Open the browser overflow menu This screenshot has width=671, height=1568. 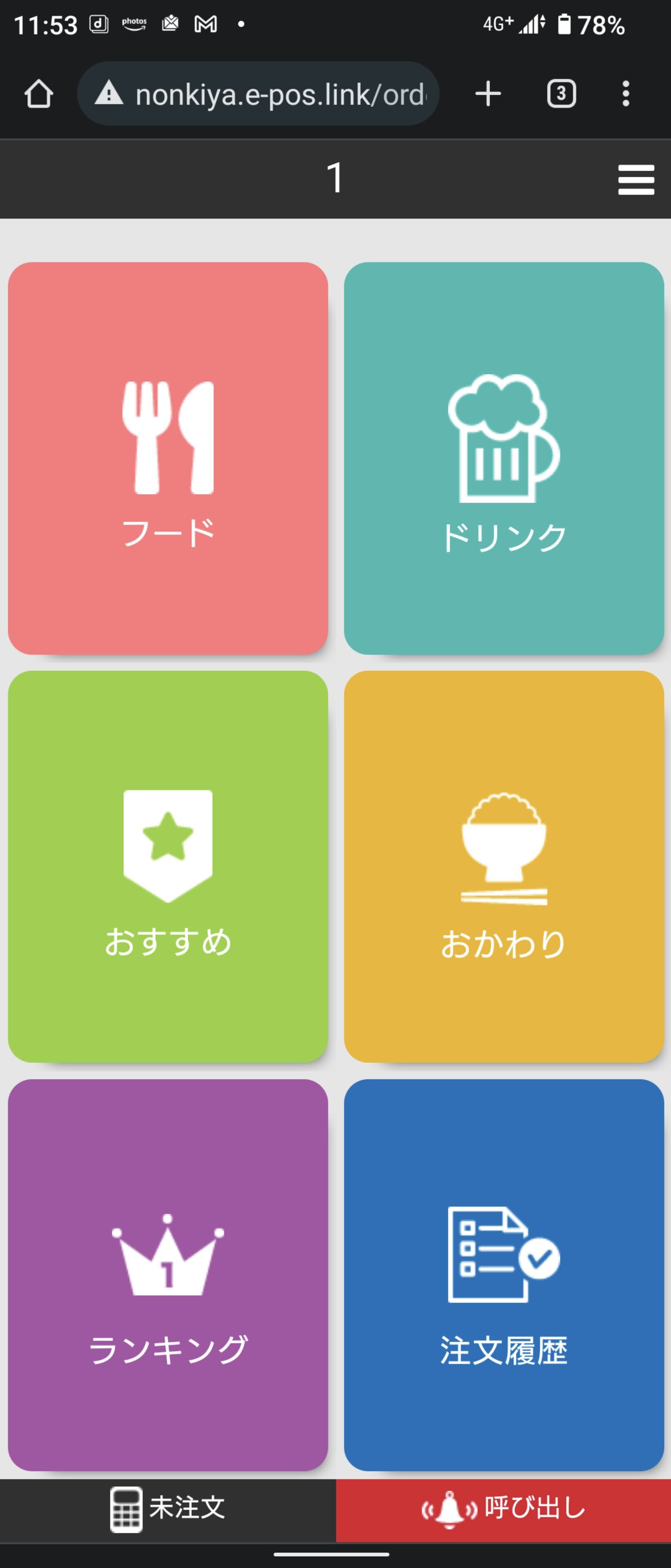pos(625,94)
